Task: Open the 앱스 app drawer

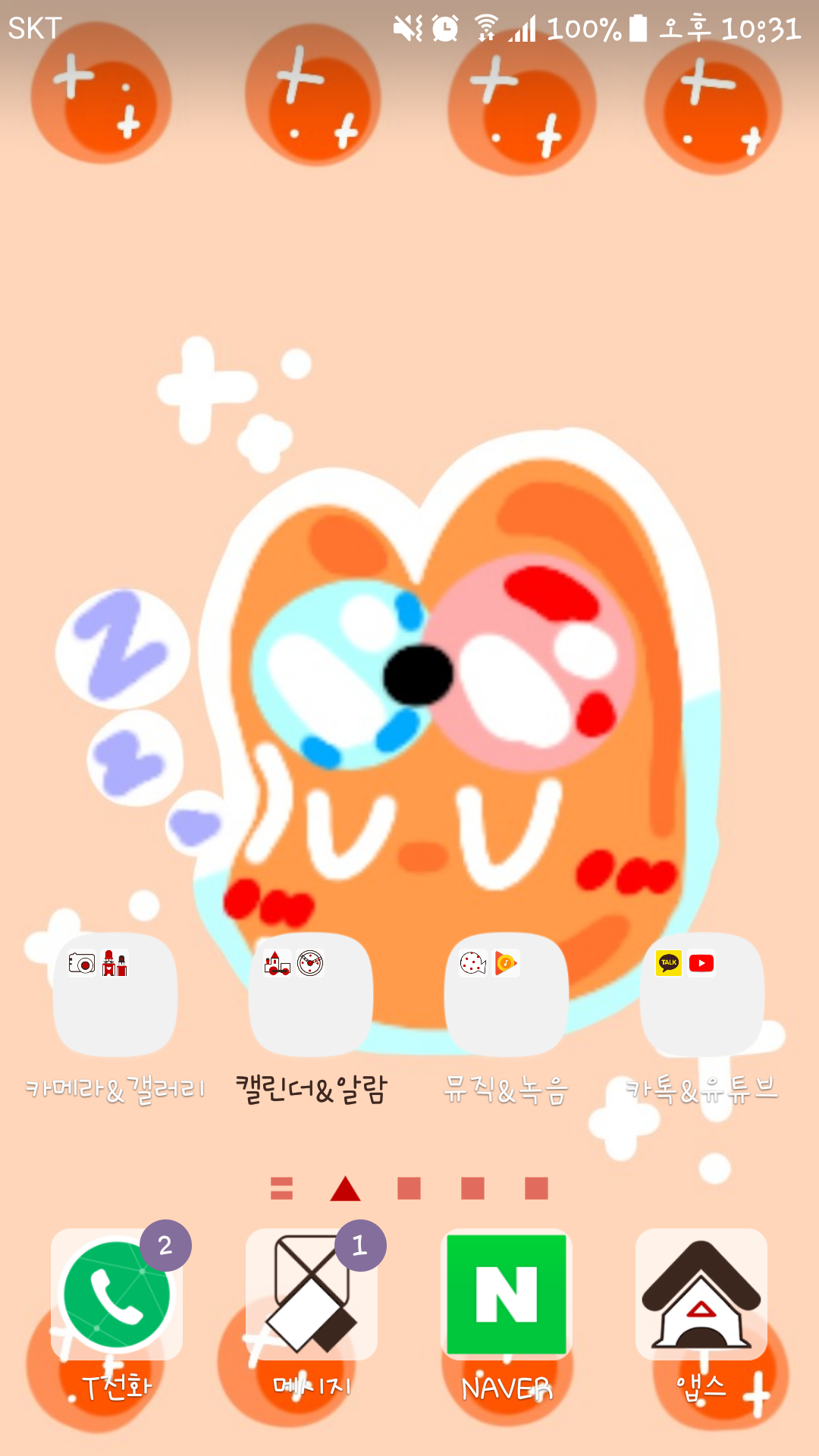Action: coord(701,1295)
